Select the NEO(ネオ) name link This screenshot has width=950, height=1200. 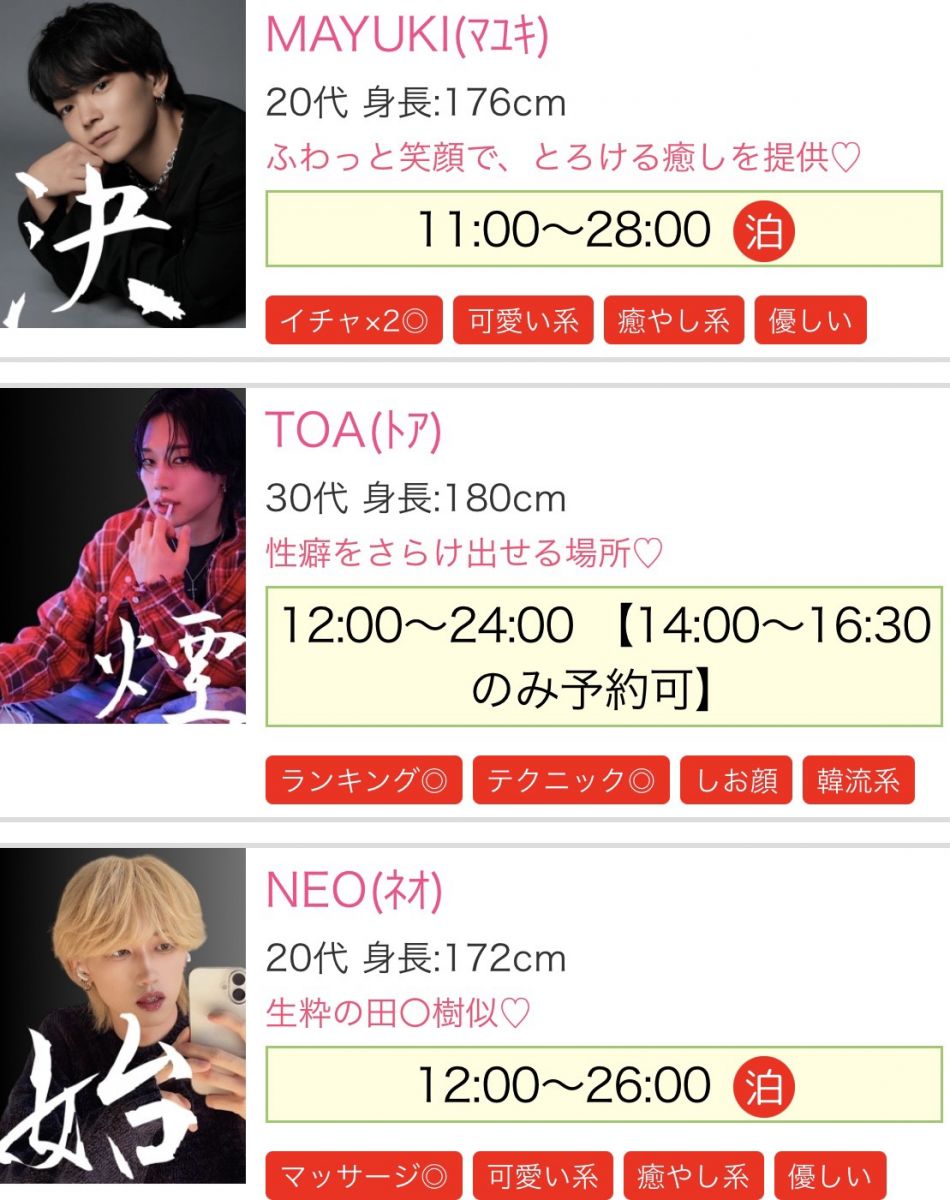pyautogui.click(x=354, y=891)
